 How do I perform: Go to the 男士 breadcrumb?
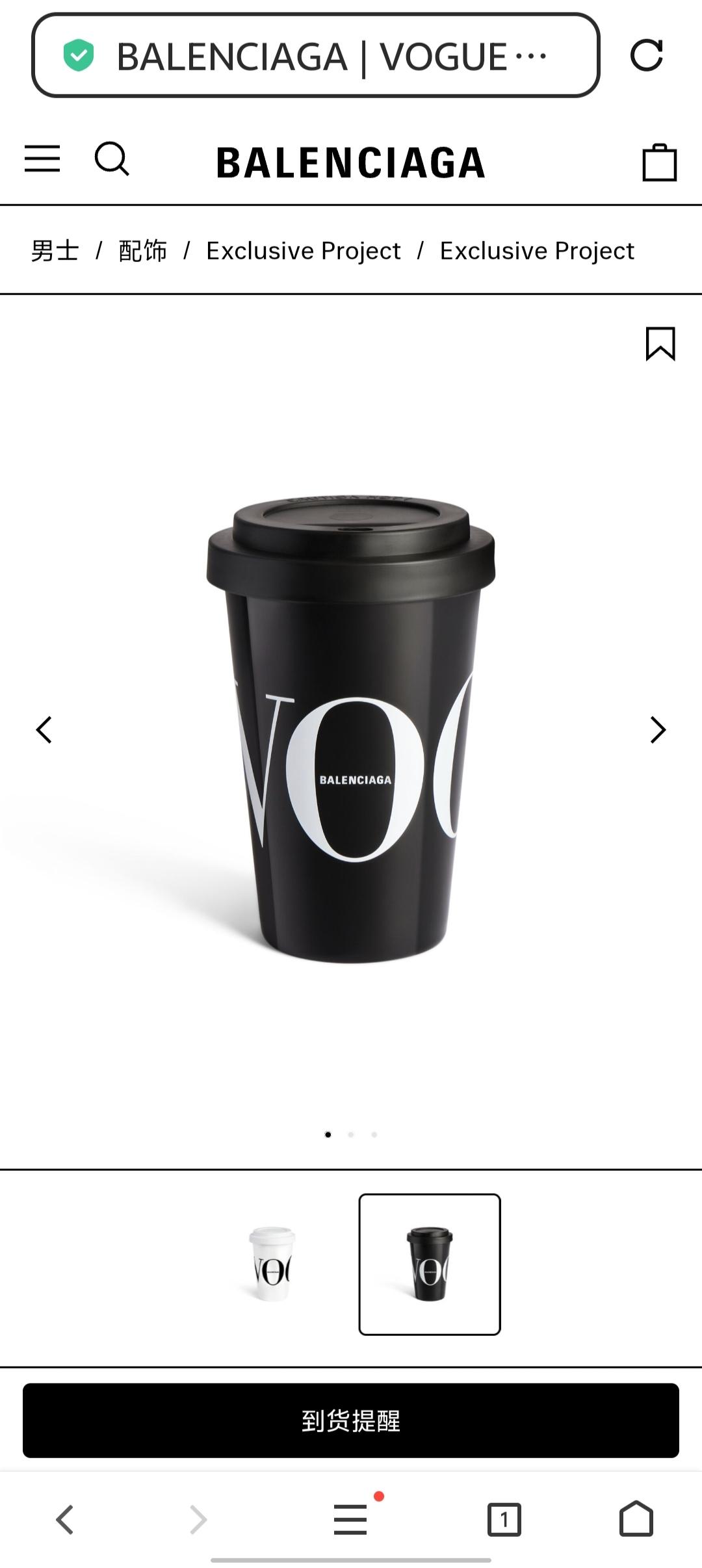pos(55,251)
